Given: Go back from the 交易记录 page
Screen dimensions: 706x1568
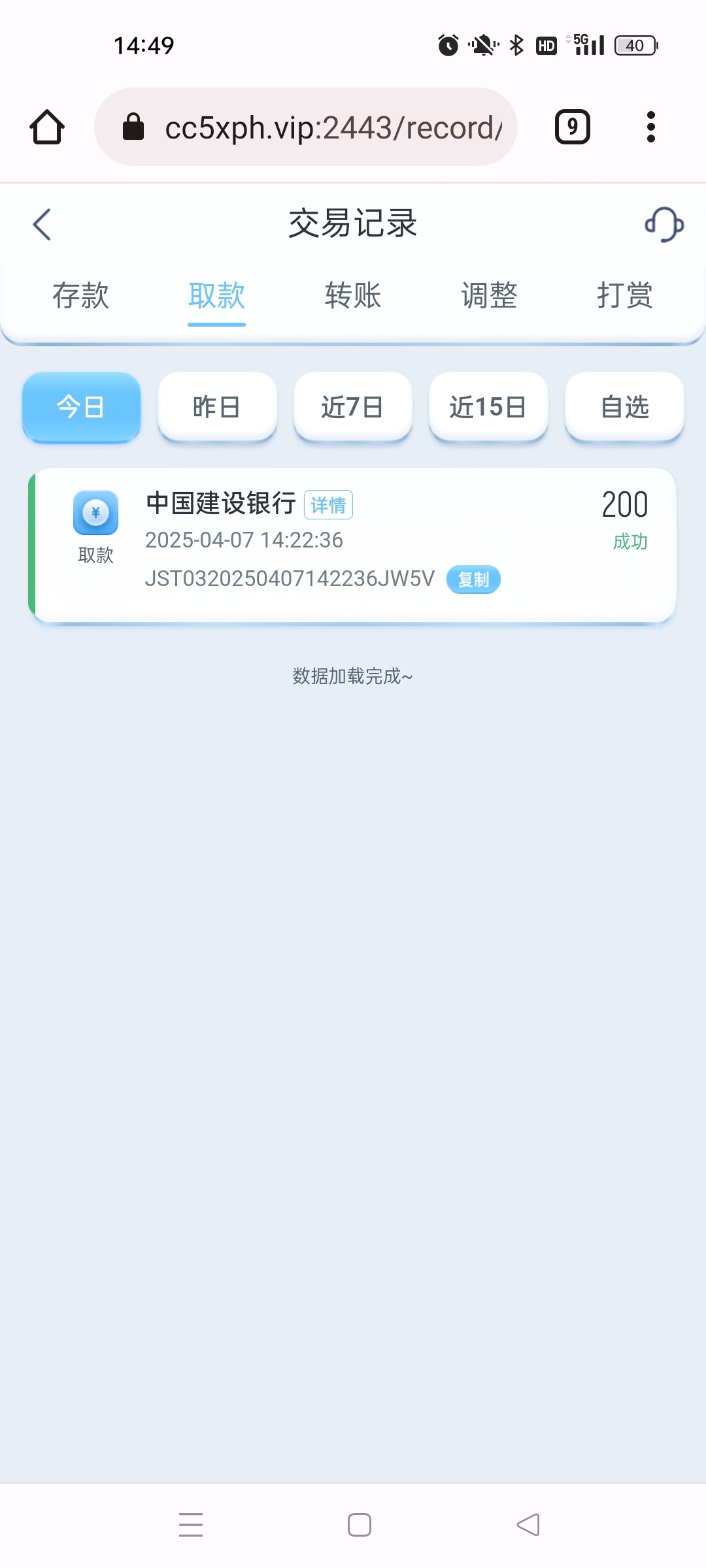Looking at the screenshot, I should (42, 224).
